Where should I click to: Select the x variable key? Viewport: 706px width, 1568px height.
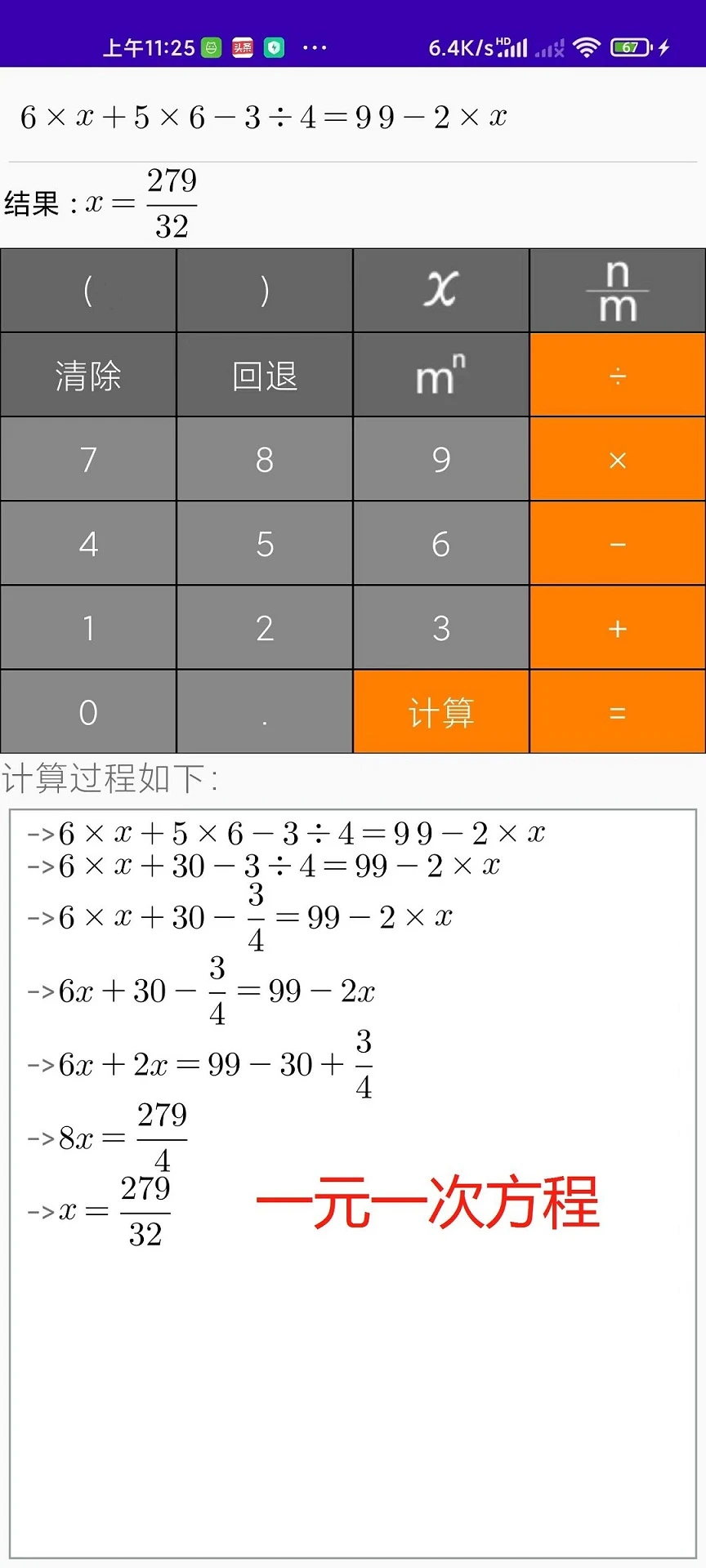coord(440,290)
